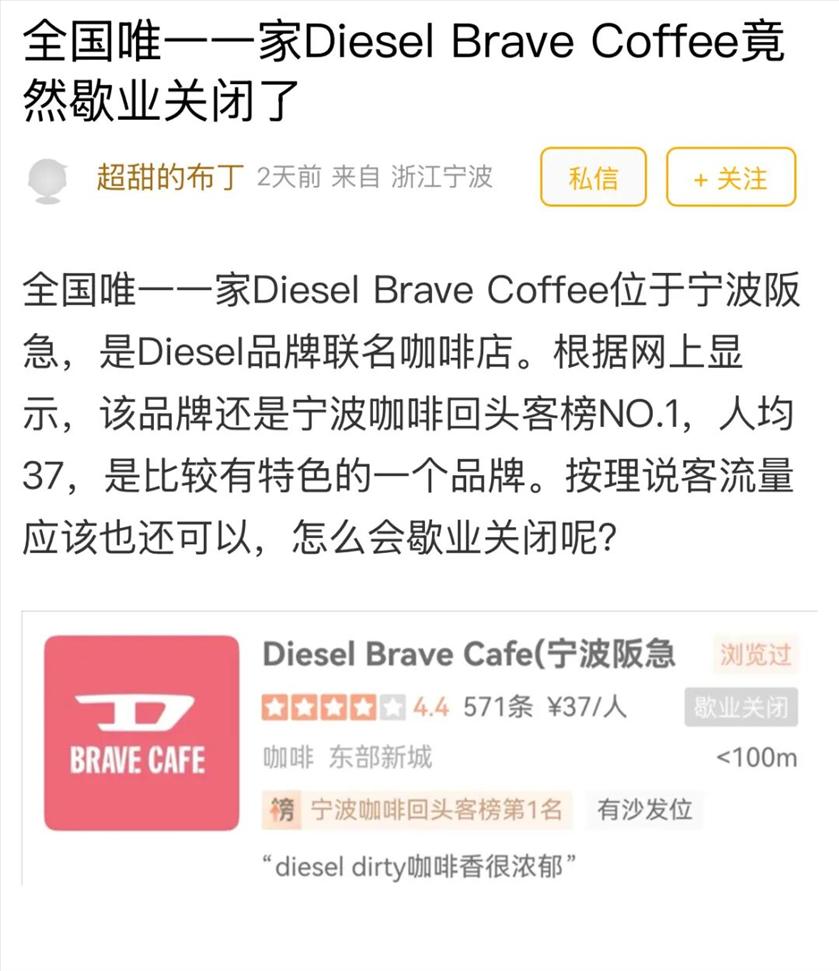Visit the 超甜的布丁 username link

click(x=170, y=178)
